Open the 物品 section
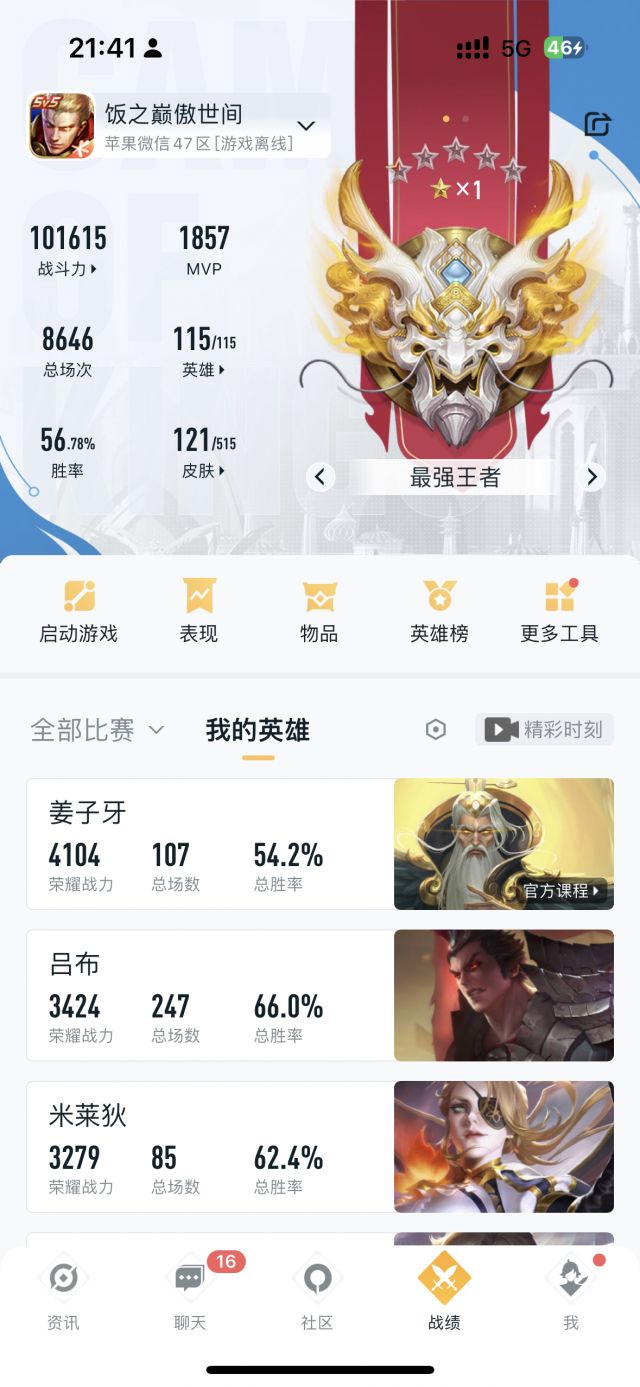Viewport: 640px width, 1387px height. pyautogui.click(x=319, y=611)
